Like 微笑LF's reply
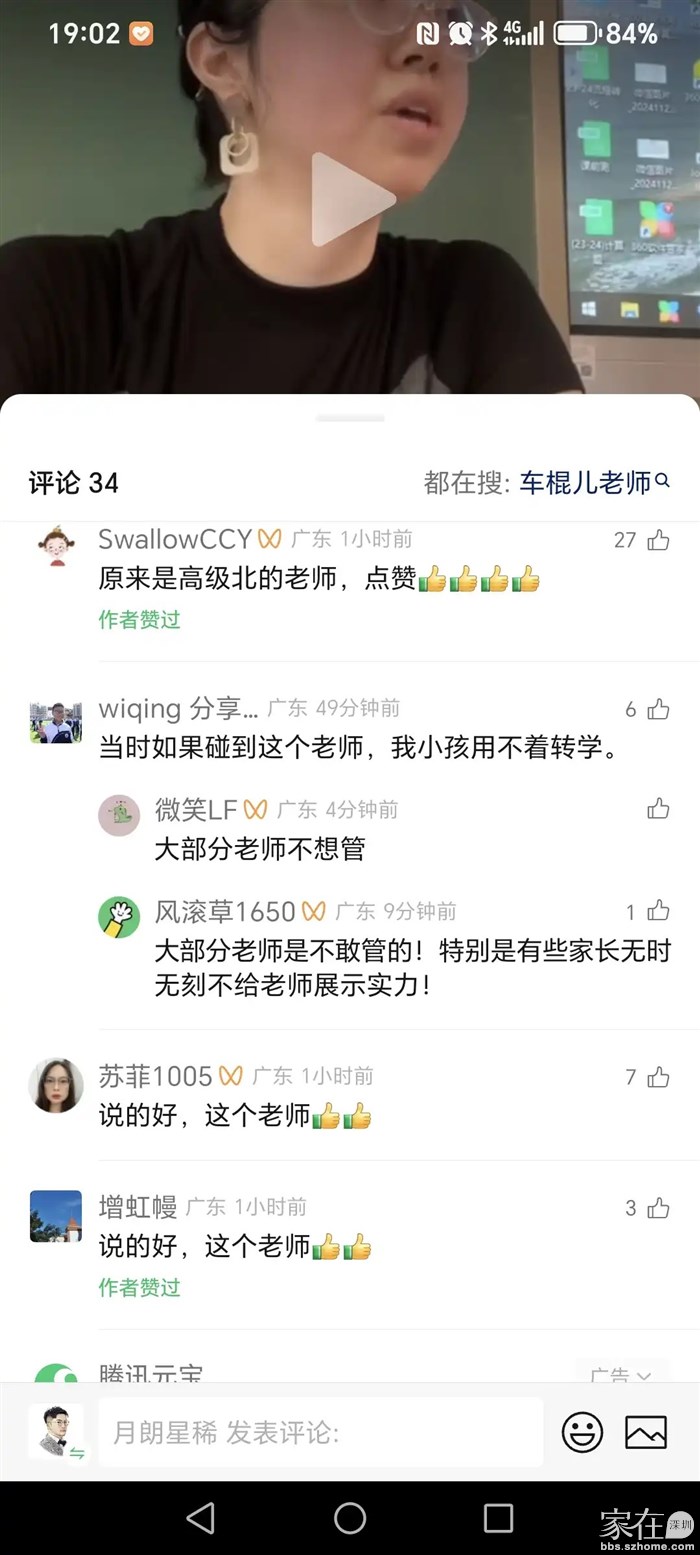Viewport: 700px width, 1555px height. pyautogui.click(x=657, y=808)
